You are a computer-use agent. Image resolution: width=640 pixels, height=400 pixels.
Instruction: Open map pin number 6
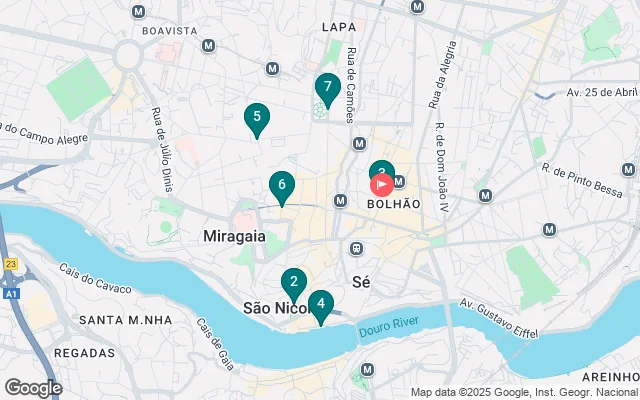click(x=282, y=185)
